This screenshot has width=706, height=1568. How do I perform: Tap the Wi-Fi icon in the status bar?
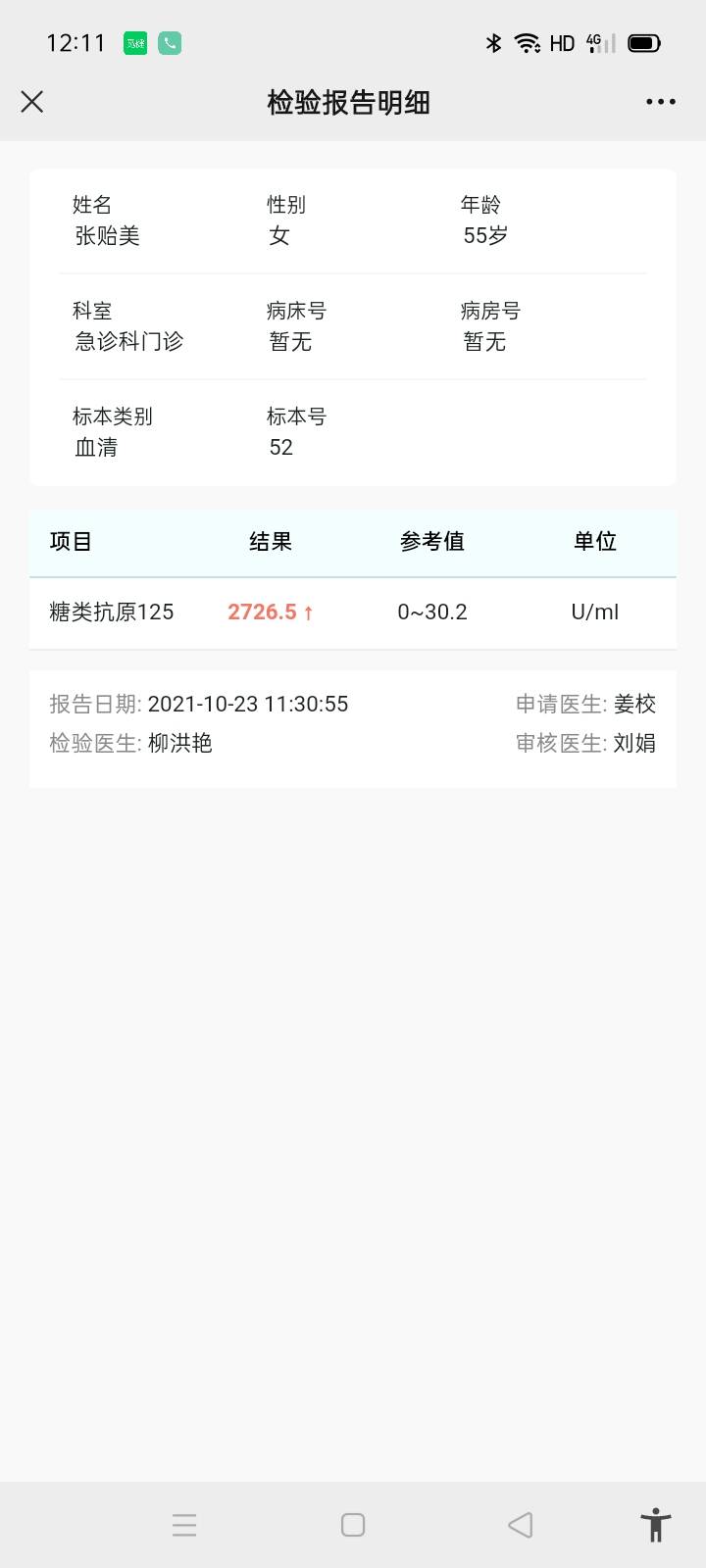[x=527, y=43]
